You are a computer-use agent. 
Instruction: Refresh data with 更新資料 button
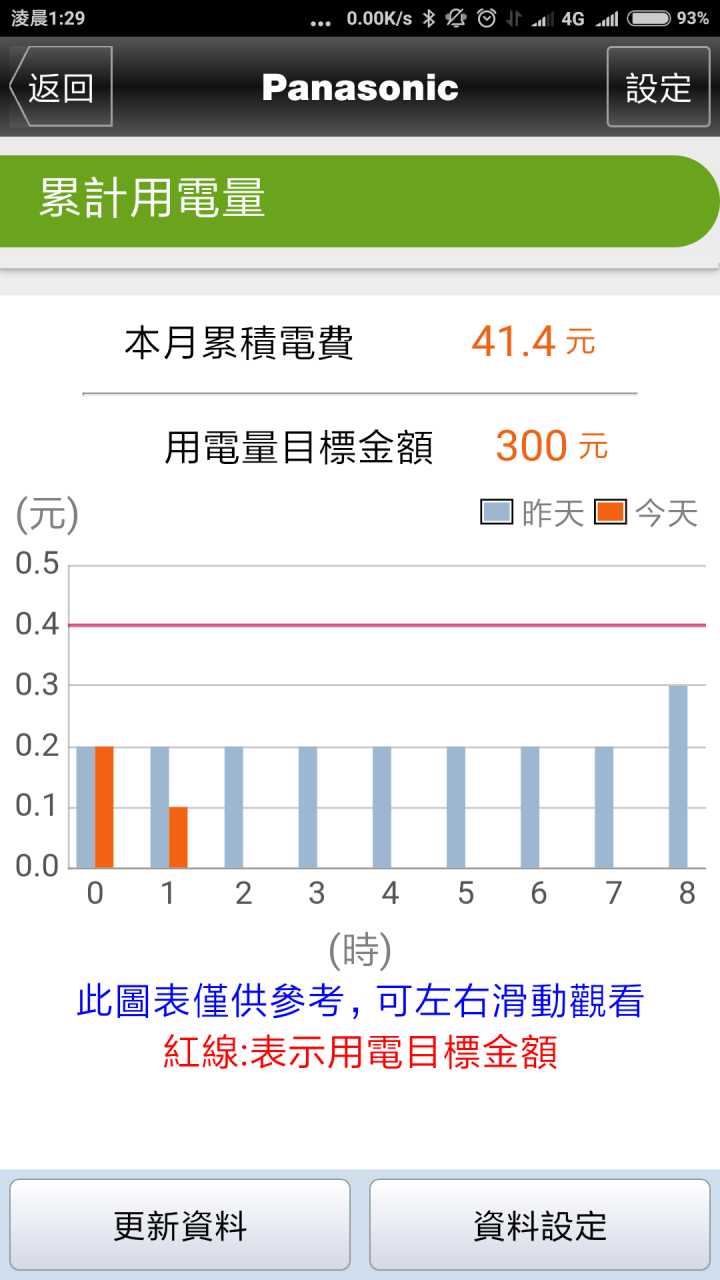(180, 1225)
